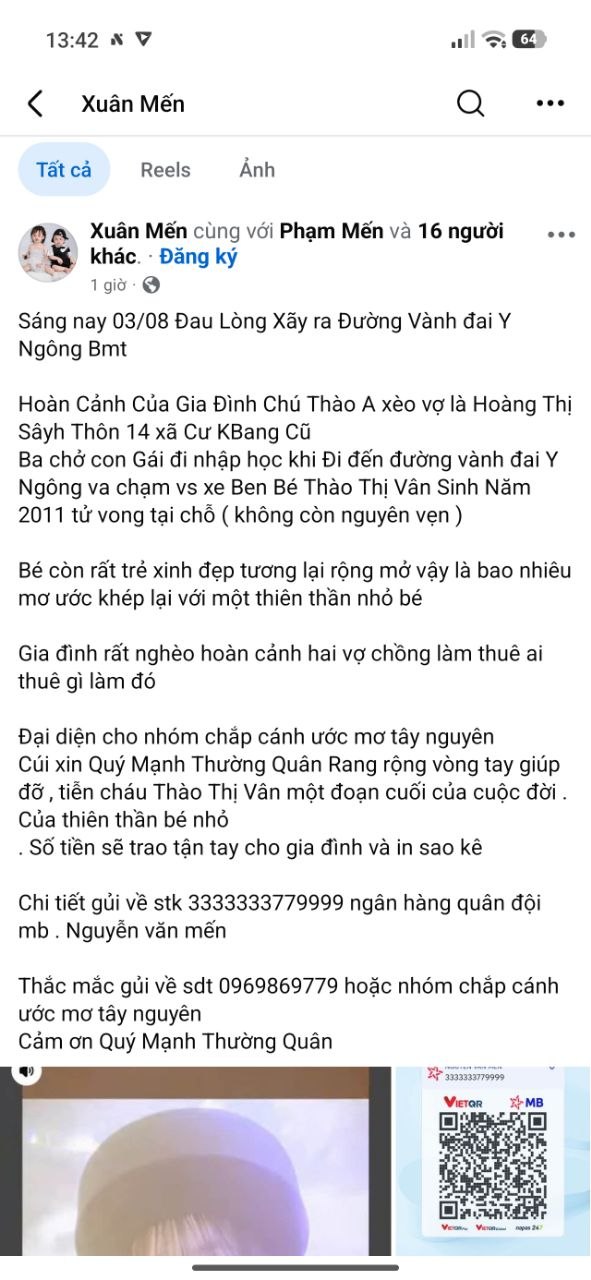Open Phạm Mến's tagged profile
The width and height of the screenshot is (591, 1280).
tap(331, 231)
